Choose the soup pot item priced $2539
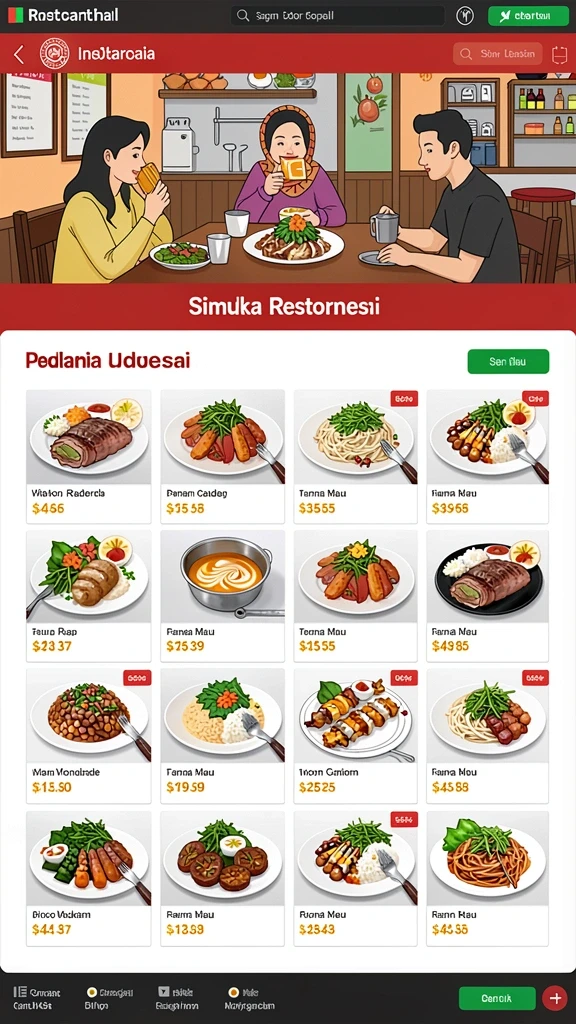 point(222,596)
